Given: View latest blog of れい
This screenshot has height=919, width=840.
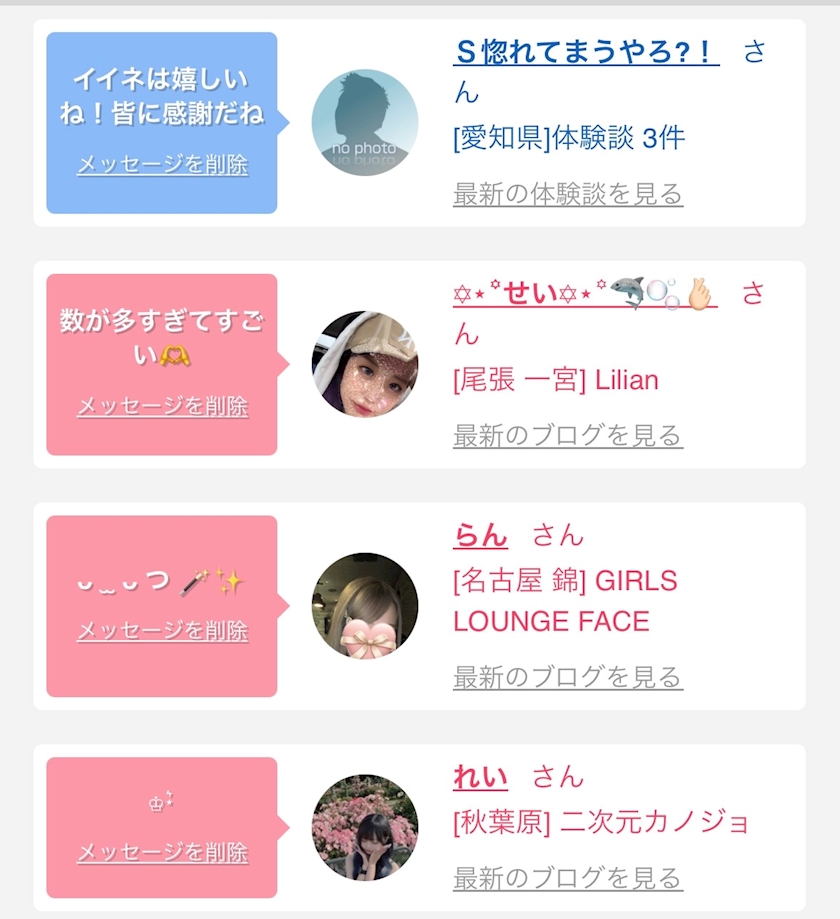Looking at the screenshot, I should point(568,878).
